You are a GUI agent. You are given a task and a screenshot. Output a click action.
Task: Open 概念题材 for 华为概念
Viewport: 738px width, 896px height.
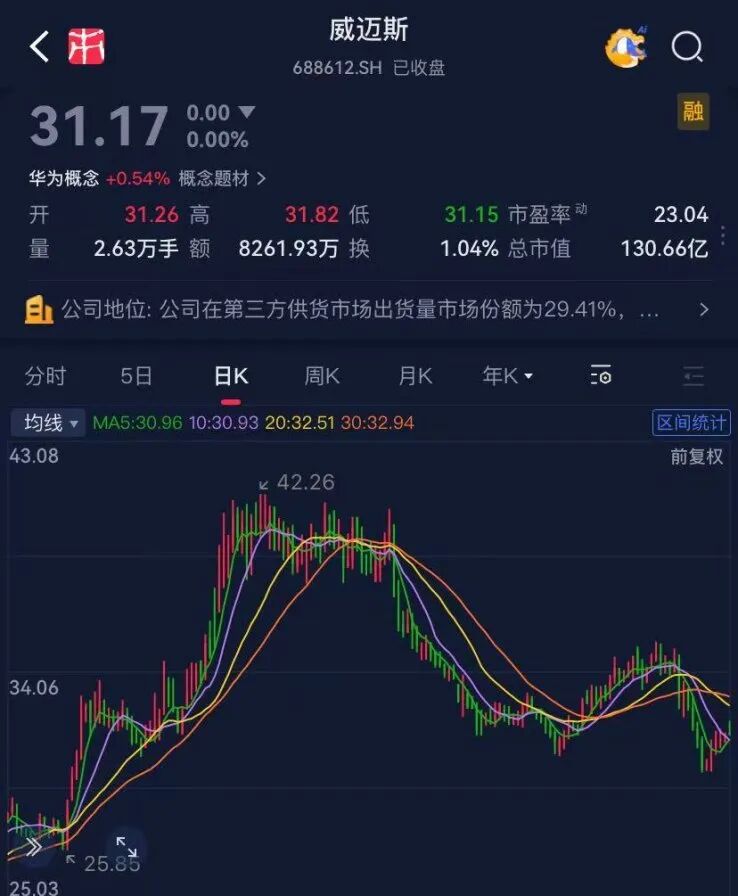(x=222, y=179)
